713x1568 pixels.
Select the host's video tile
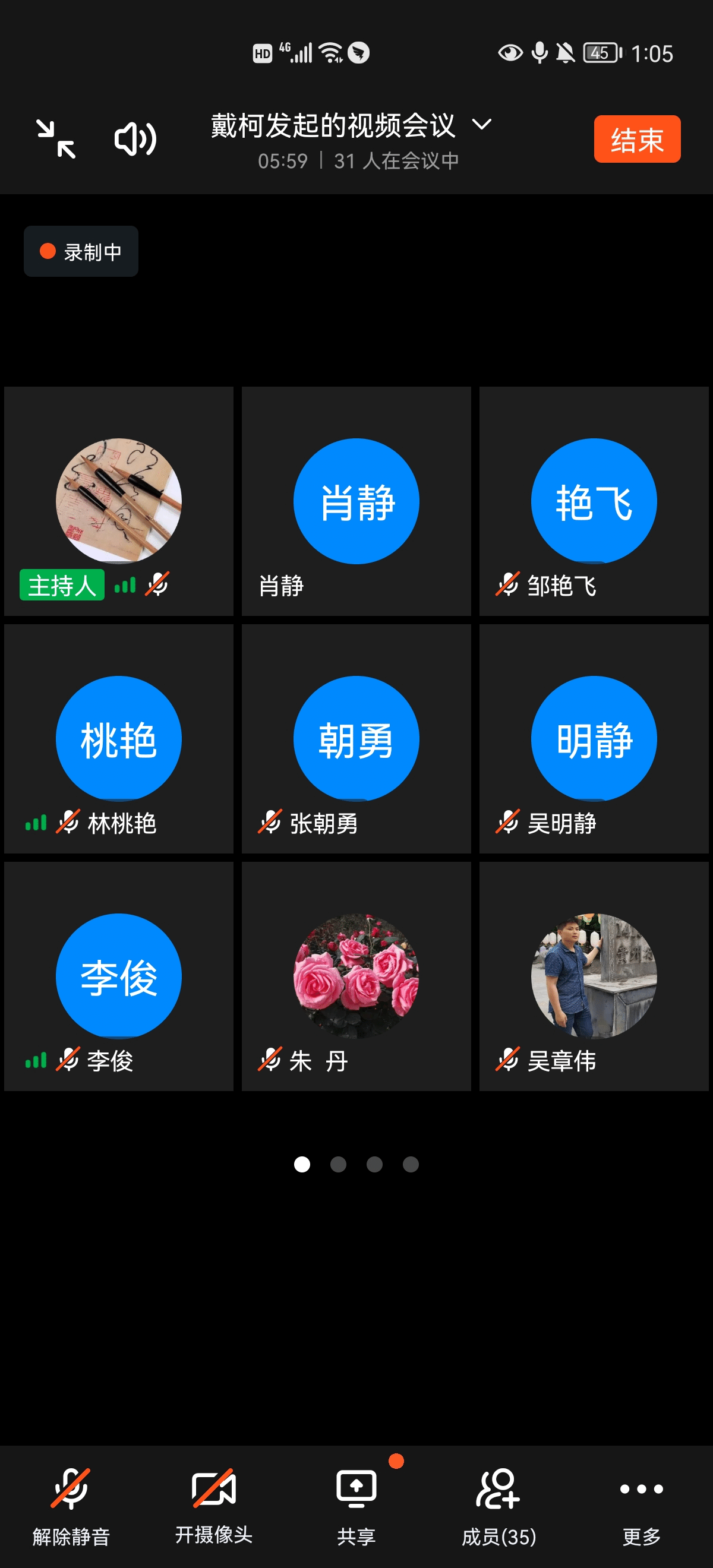119,501
